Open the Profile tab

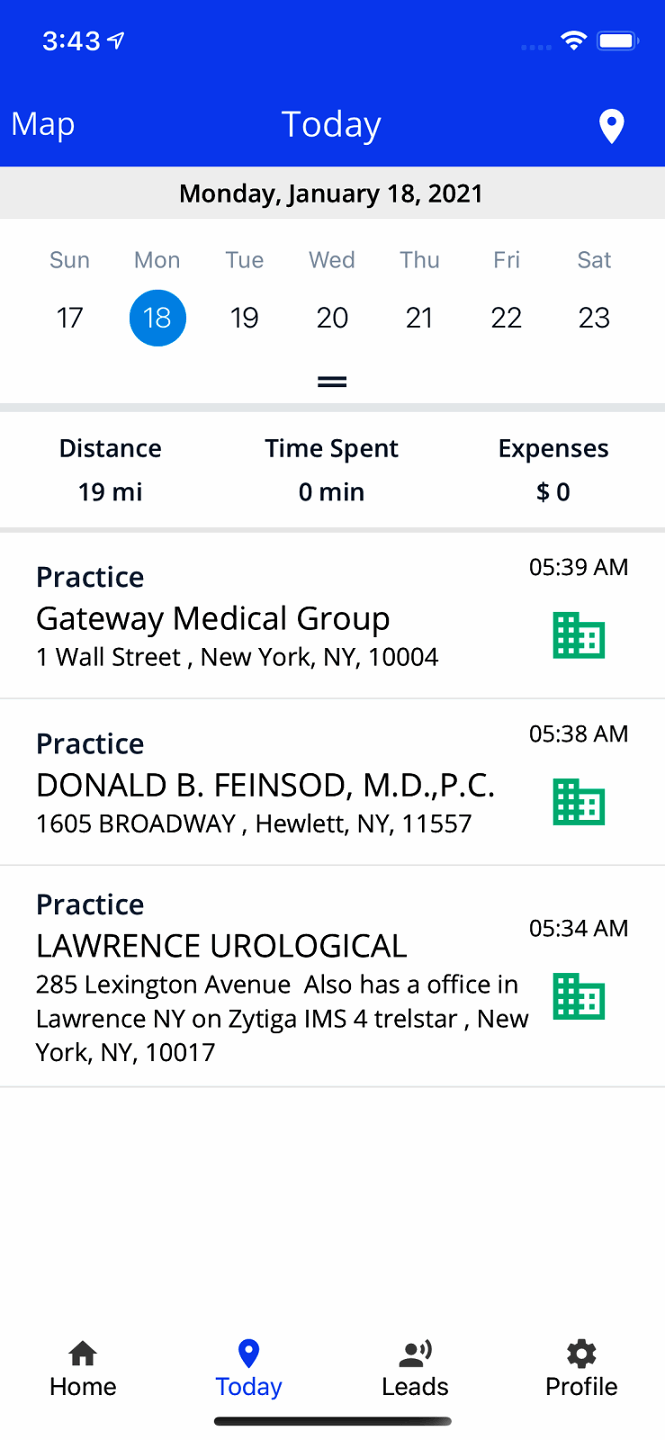tap(581, 1369)
